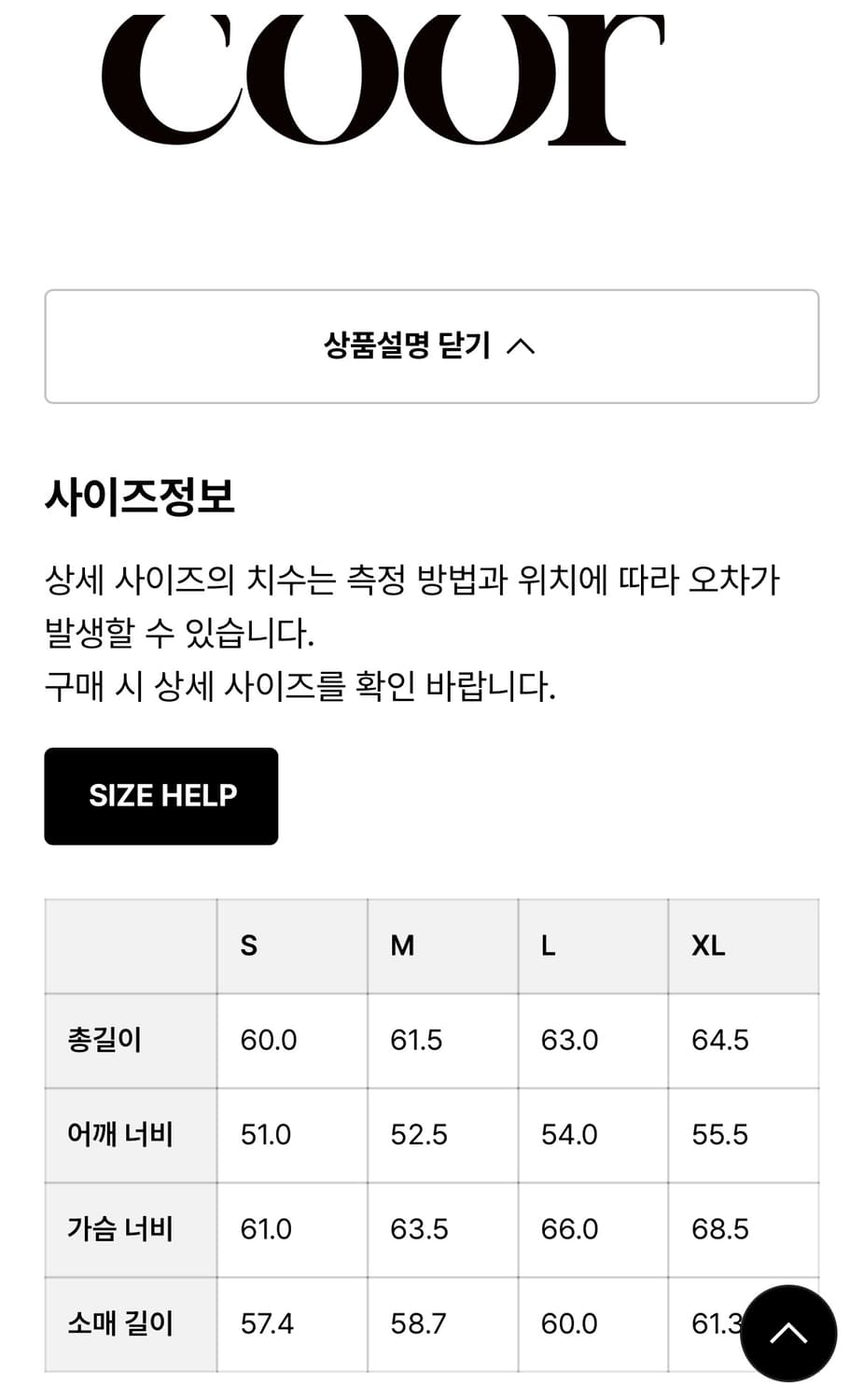
Task: Tap the chevron inside the bottom-right circle
Action: 789,1333
